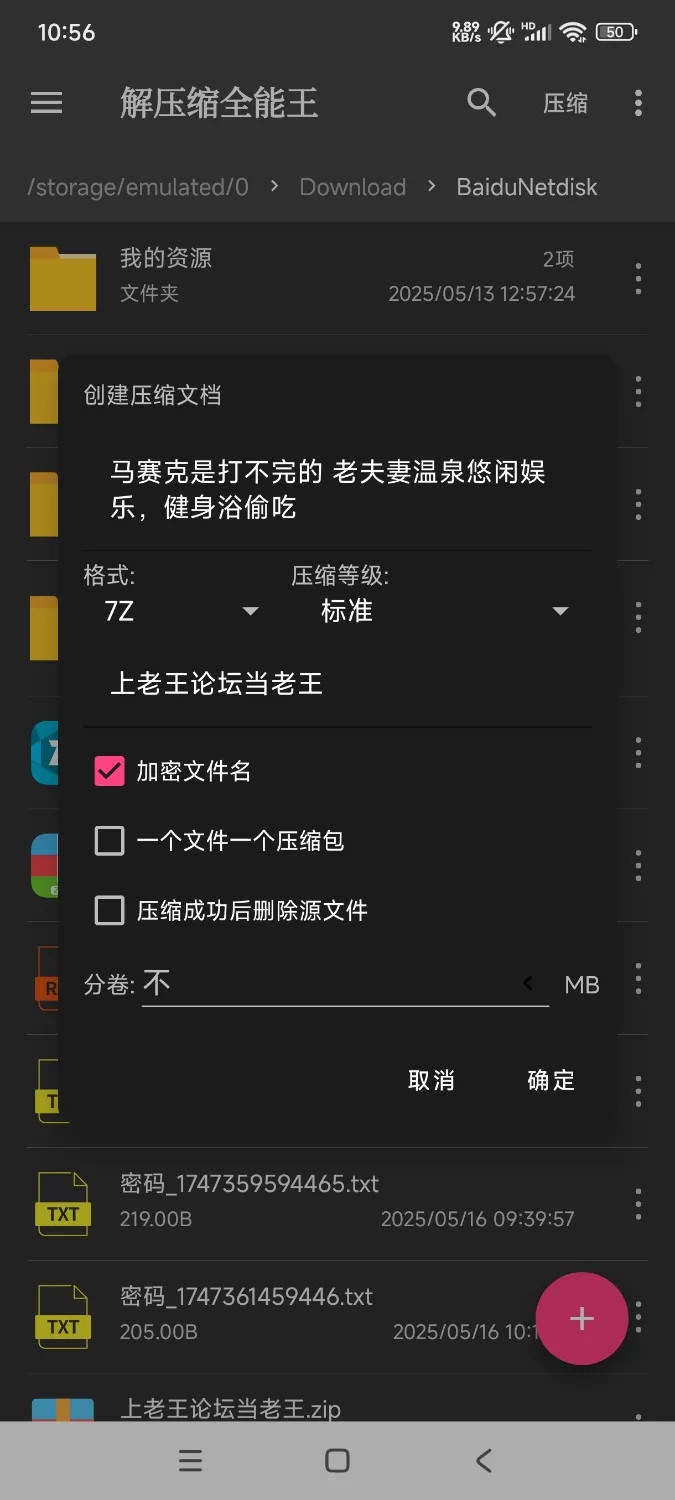Check 压缩成功后删除源文件
Viewport: 675px width, 1500px height.
(x=109, y=911)
